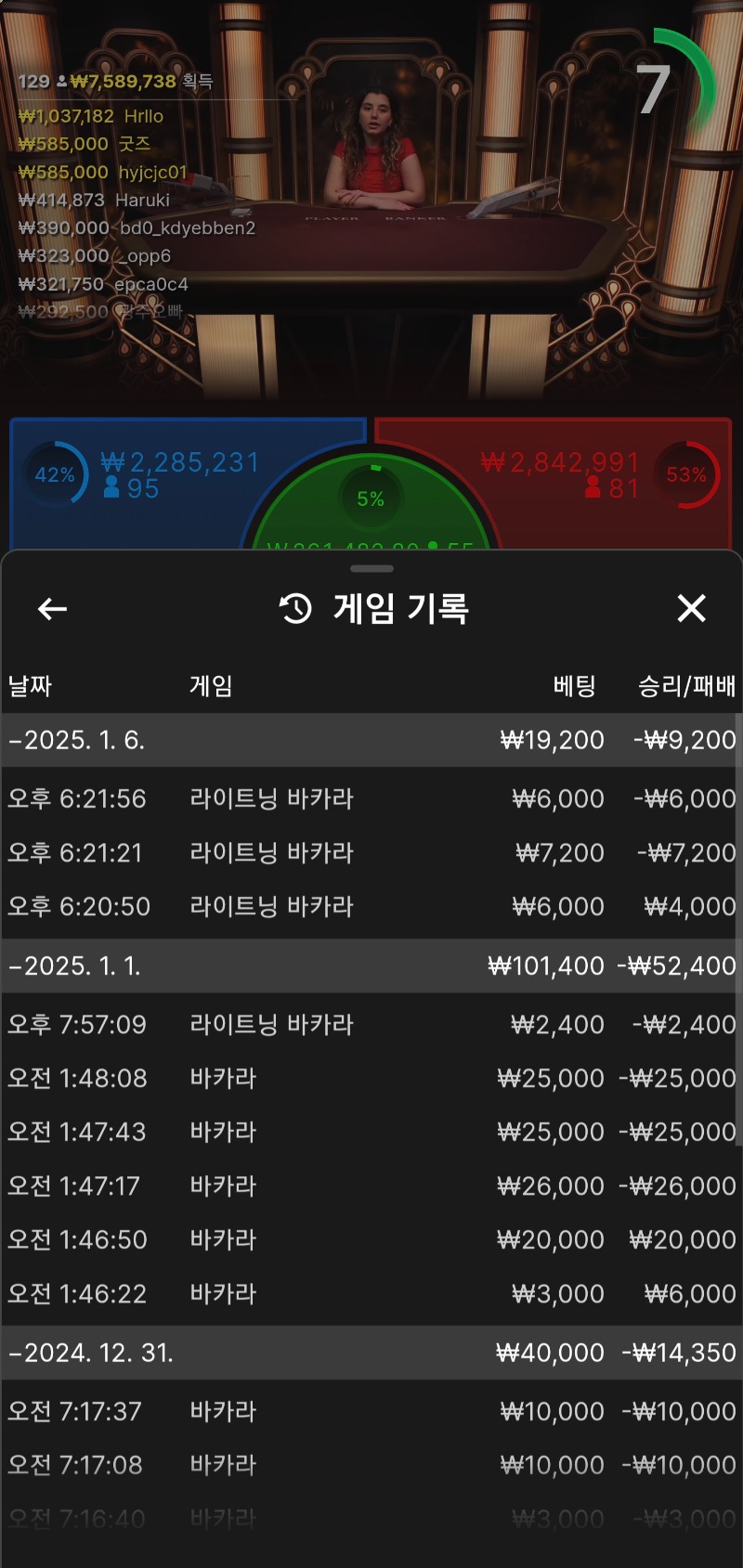Open the 오전 7:17:37 바카라 record
The height and width of the screenshot is (1568, 743).
pos(371,1411)
